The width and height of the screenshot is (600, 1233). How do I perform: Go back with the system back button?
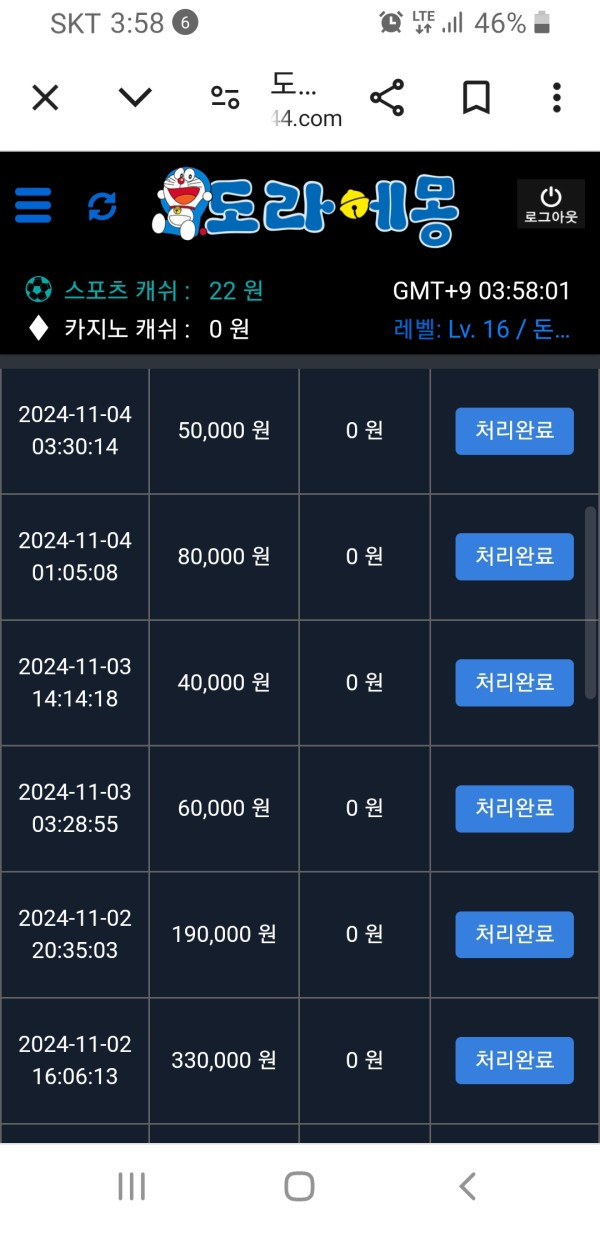click(467, 1187)
